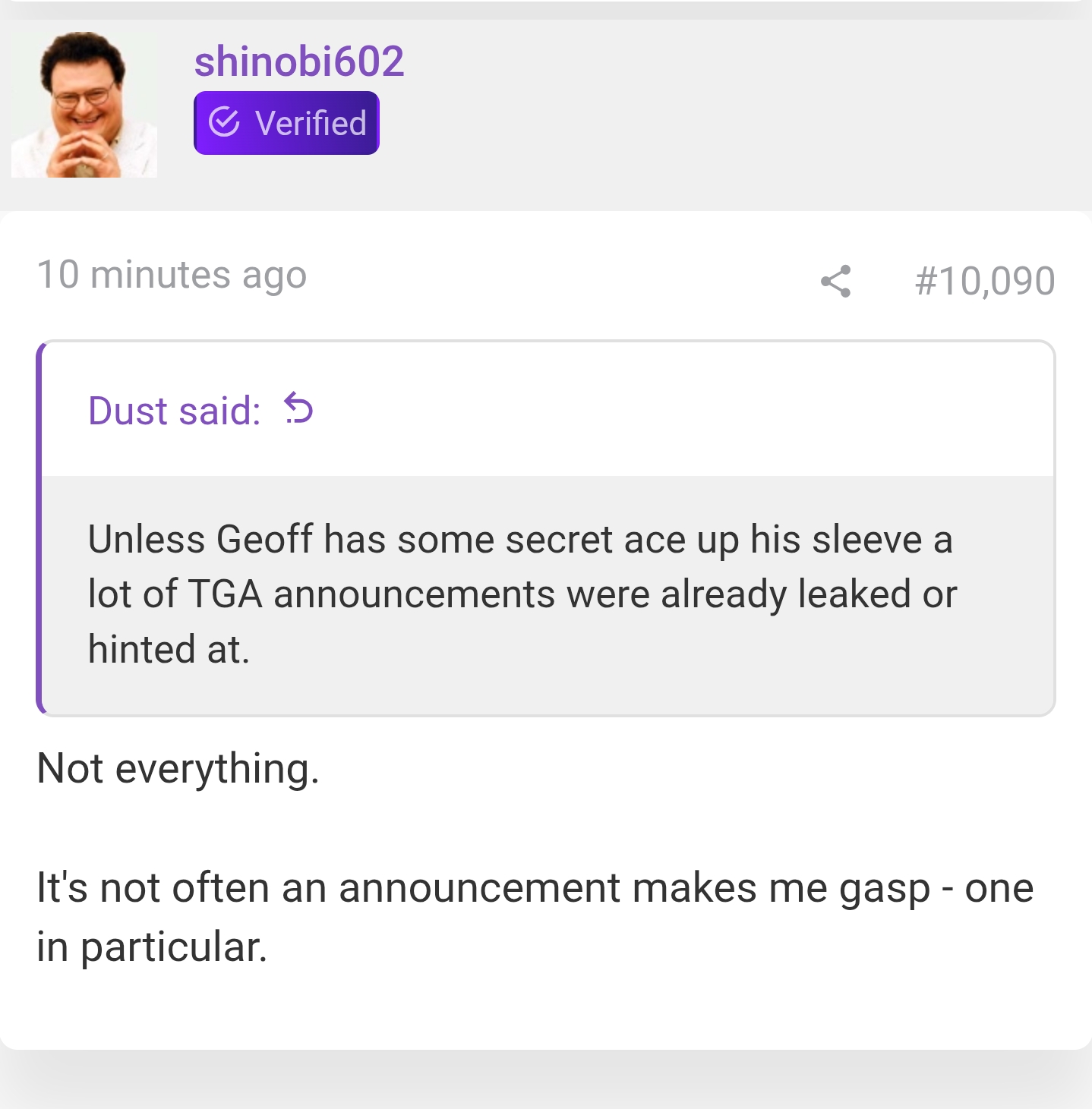
Task: Click the Verified badge button
Action: (286, 121)
